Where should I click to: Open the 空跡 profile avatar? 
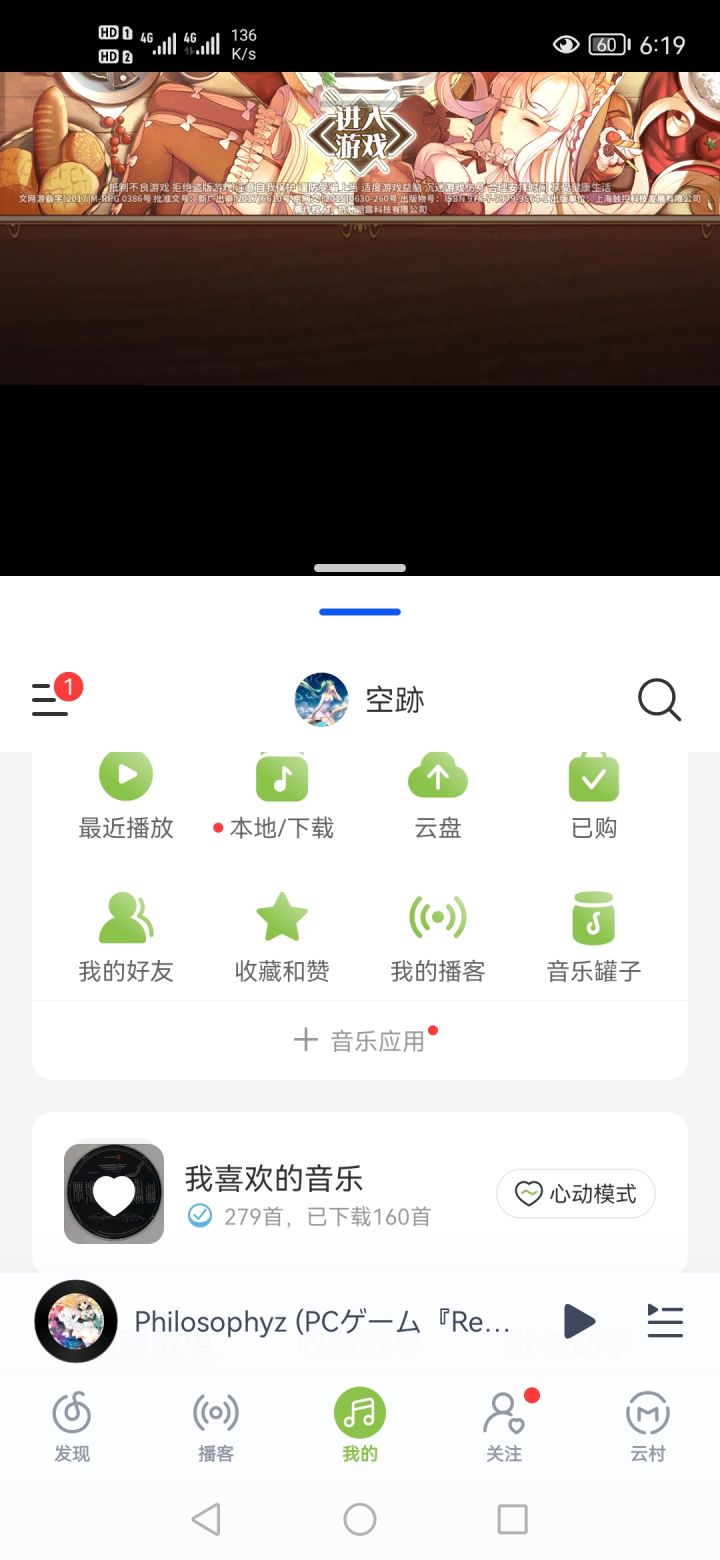321,700
